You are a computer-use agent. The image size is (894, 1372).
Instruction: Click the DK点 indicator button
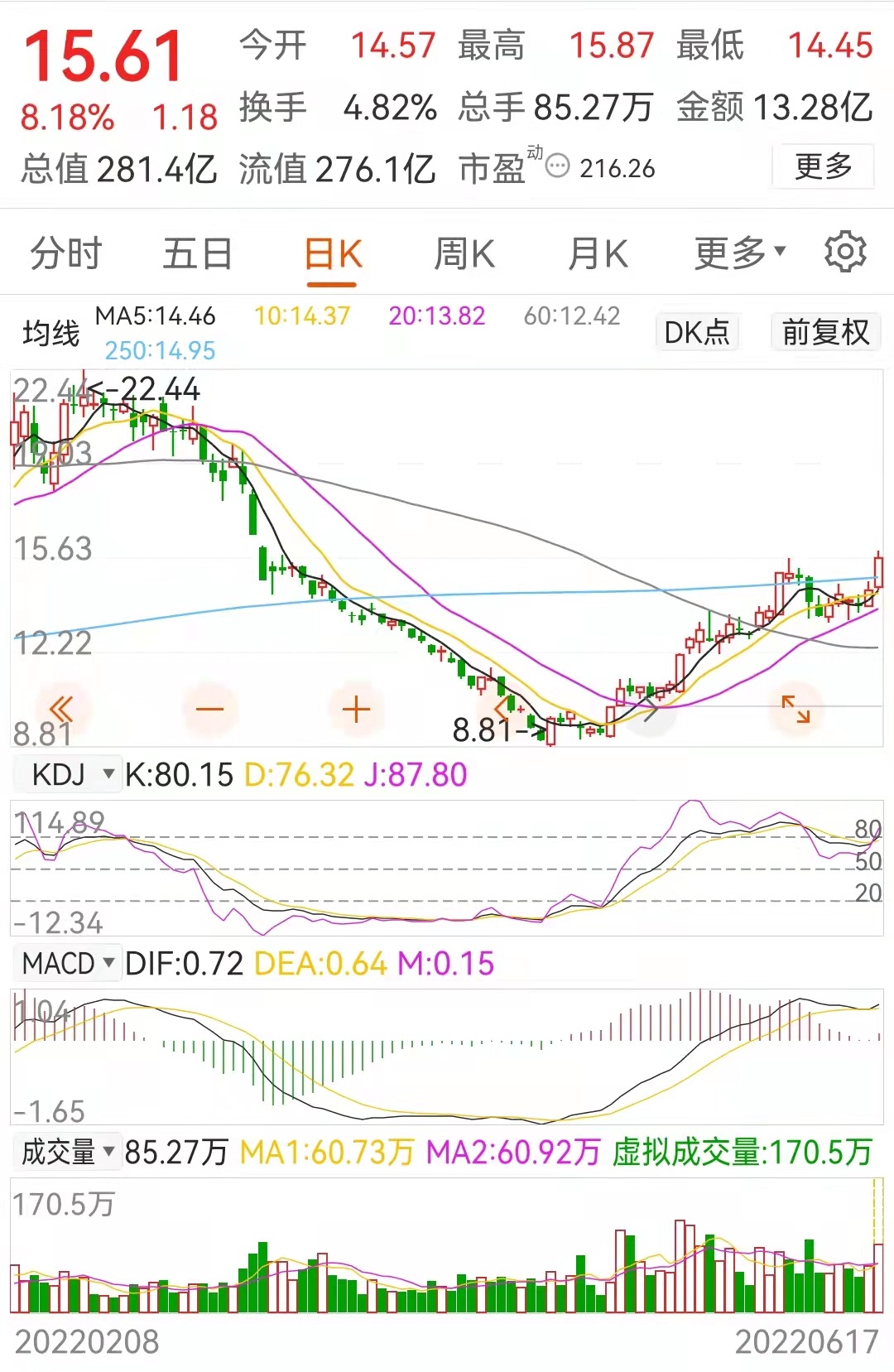(x=696, y=333)
